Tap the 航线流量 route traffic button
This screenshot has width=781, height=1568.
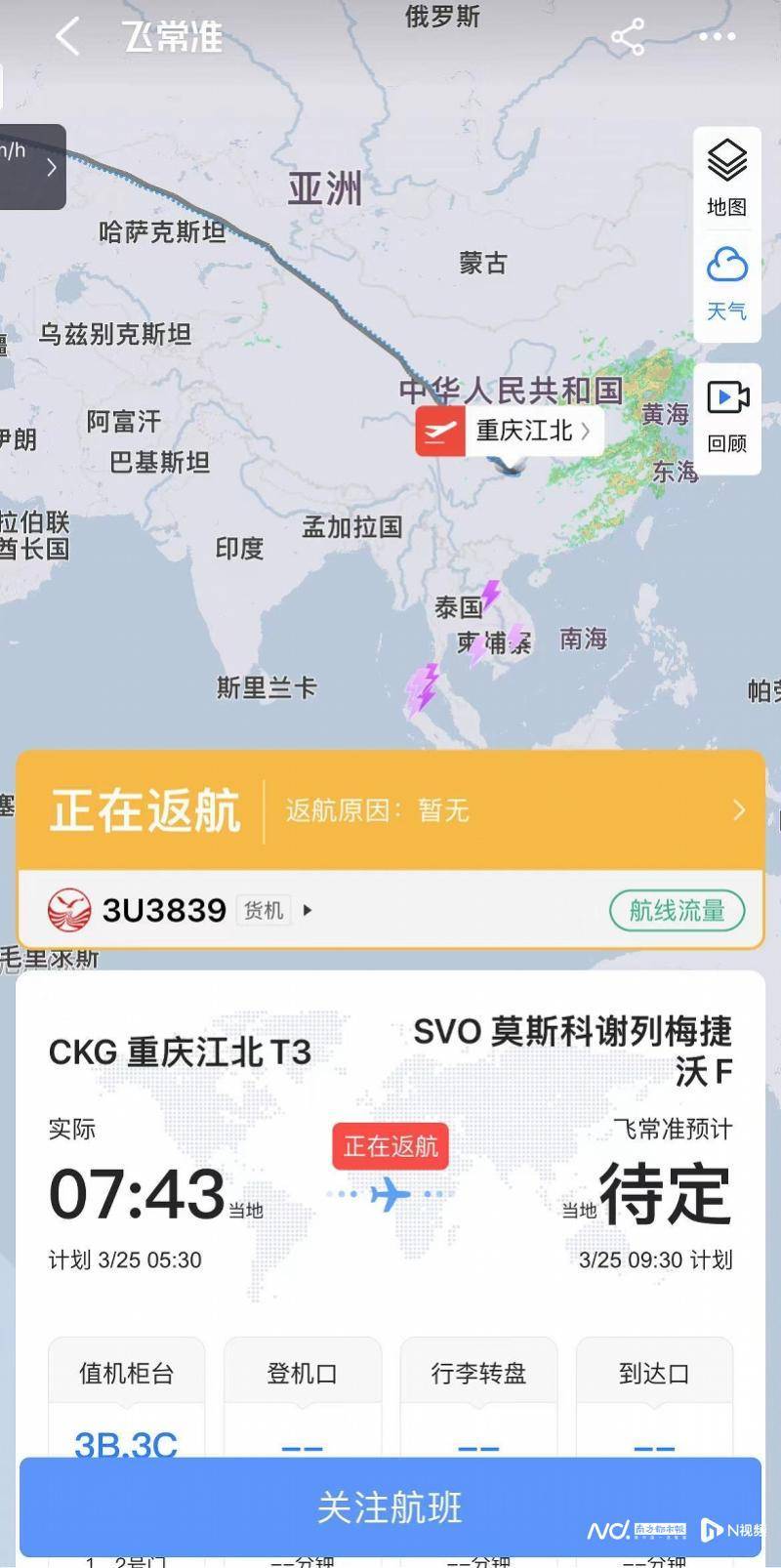point(677,910)
